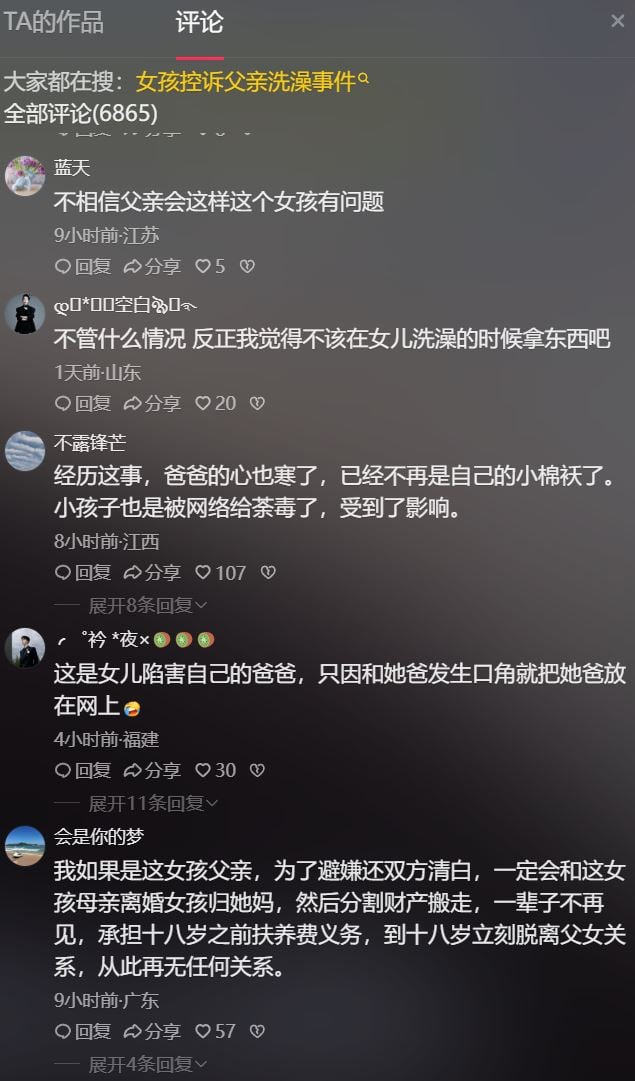Screen dimensions: 635x1081
Task: Like 不露锋芒's comment
Action: tap(220, 572)
